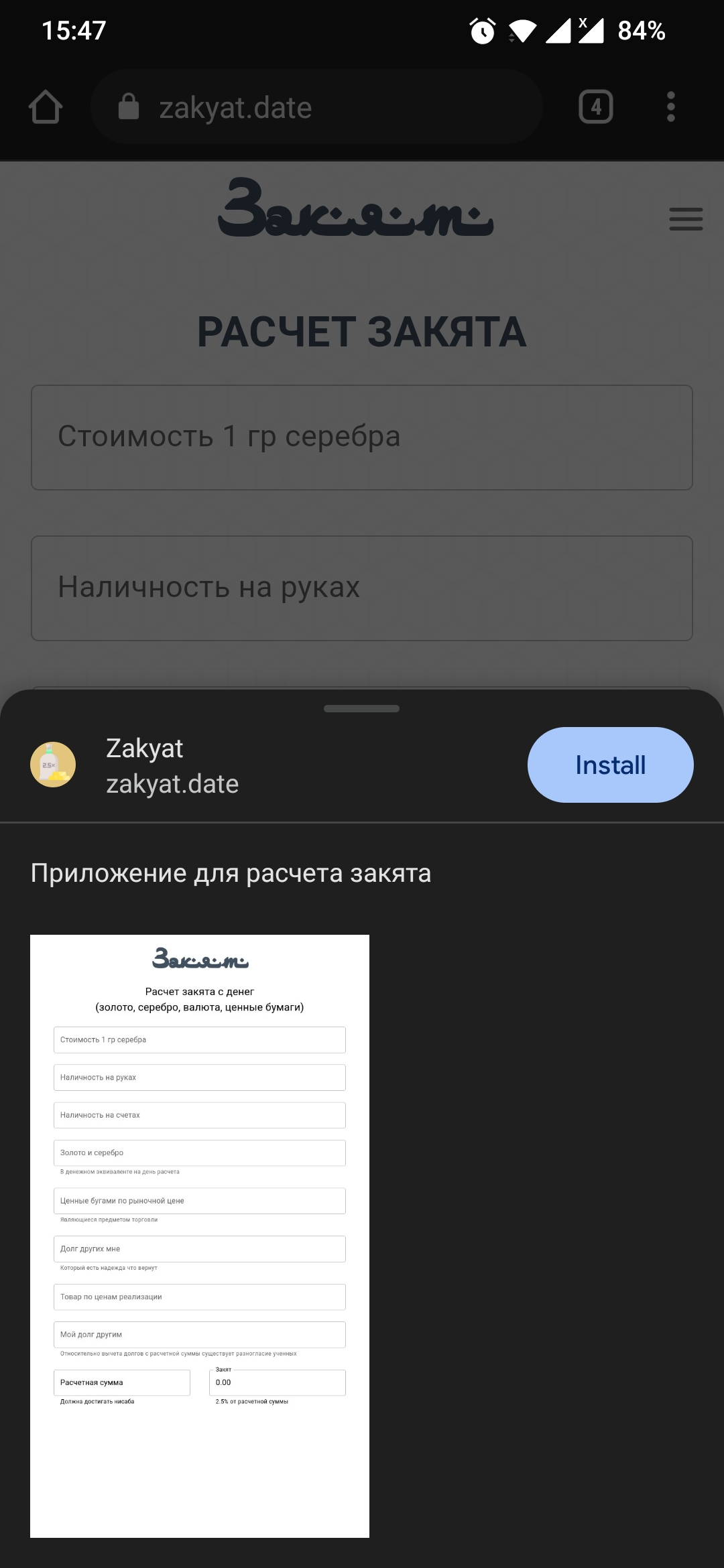Open the browser overflow menu
Viewport: 724px width, 1568px height.
coord(670,107)
